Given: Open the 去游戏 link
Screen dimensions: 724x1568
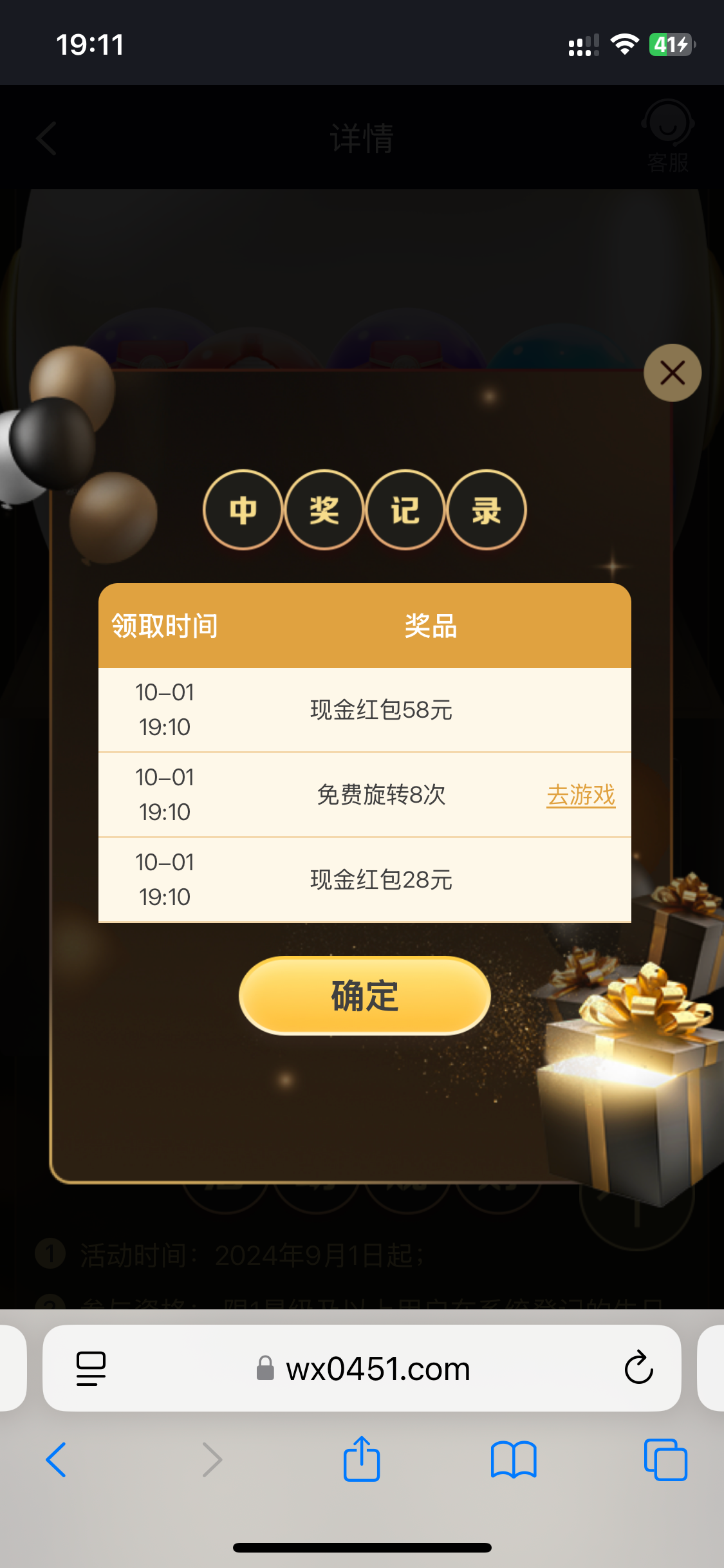Looking at the screenshot, I should 581,795.
